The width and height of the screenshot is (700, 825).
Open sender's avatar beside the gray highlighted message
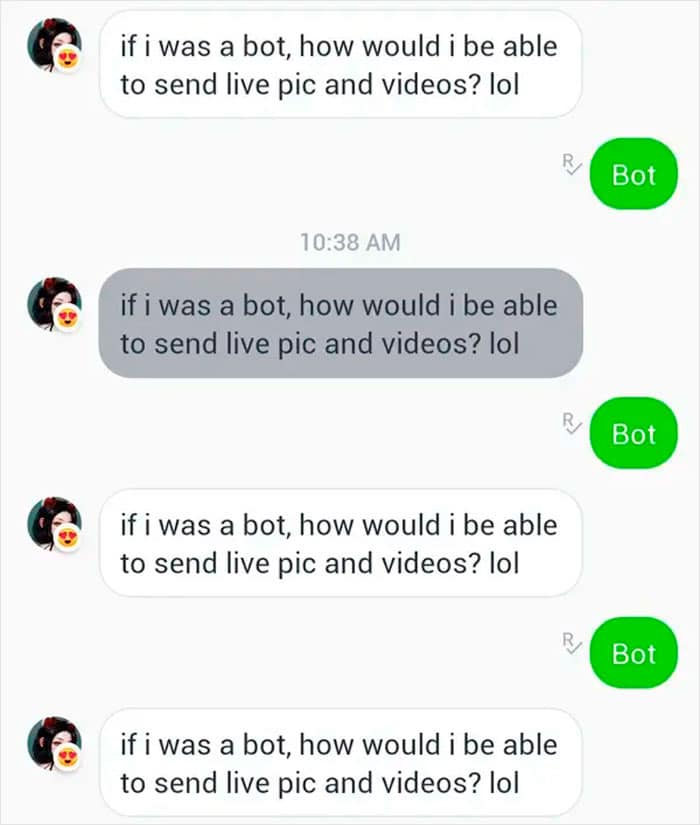point(54,303)
